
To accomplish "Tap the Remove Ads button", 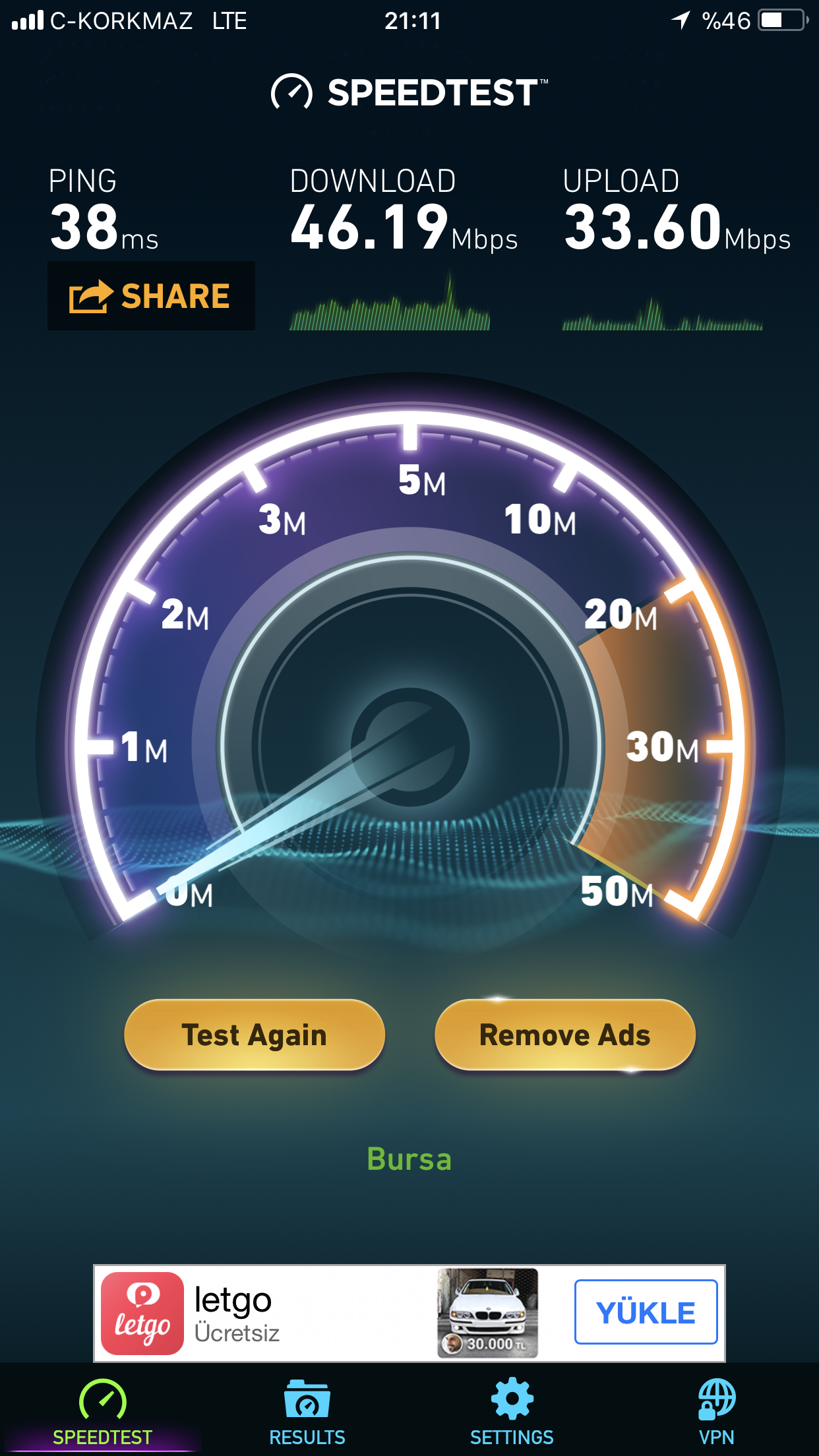I will pyautogui.click(x=565, y=1035).
